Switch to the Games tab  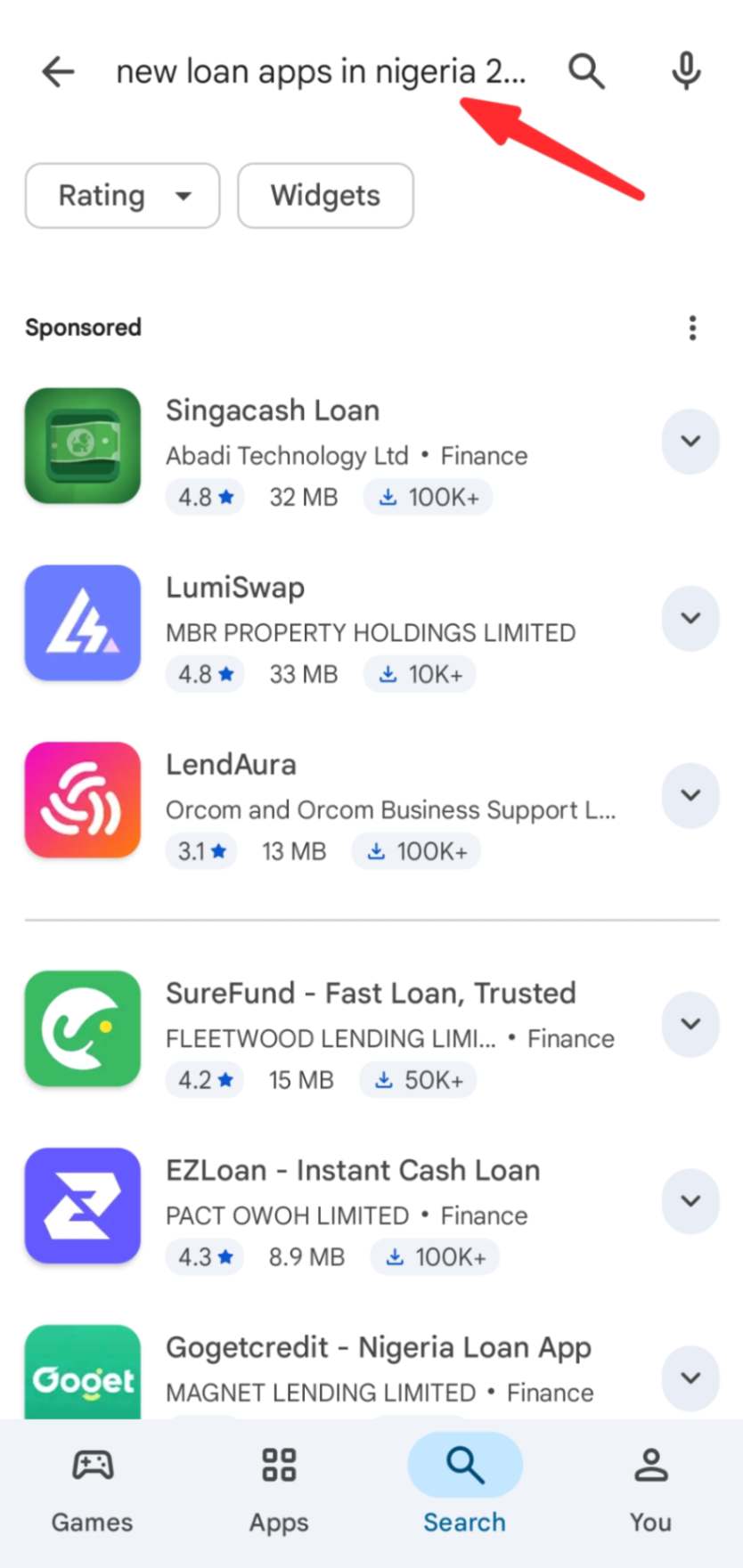92,1487
